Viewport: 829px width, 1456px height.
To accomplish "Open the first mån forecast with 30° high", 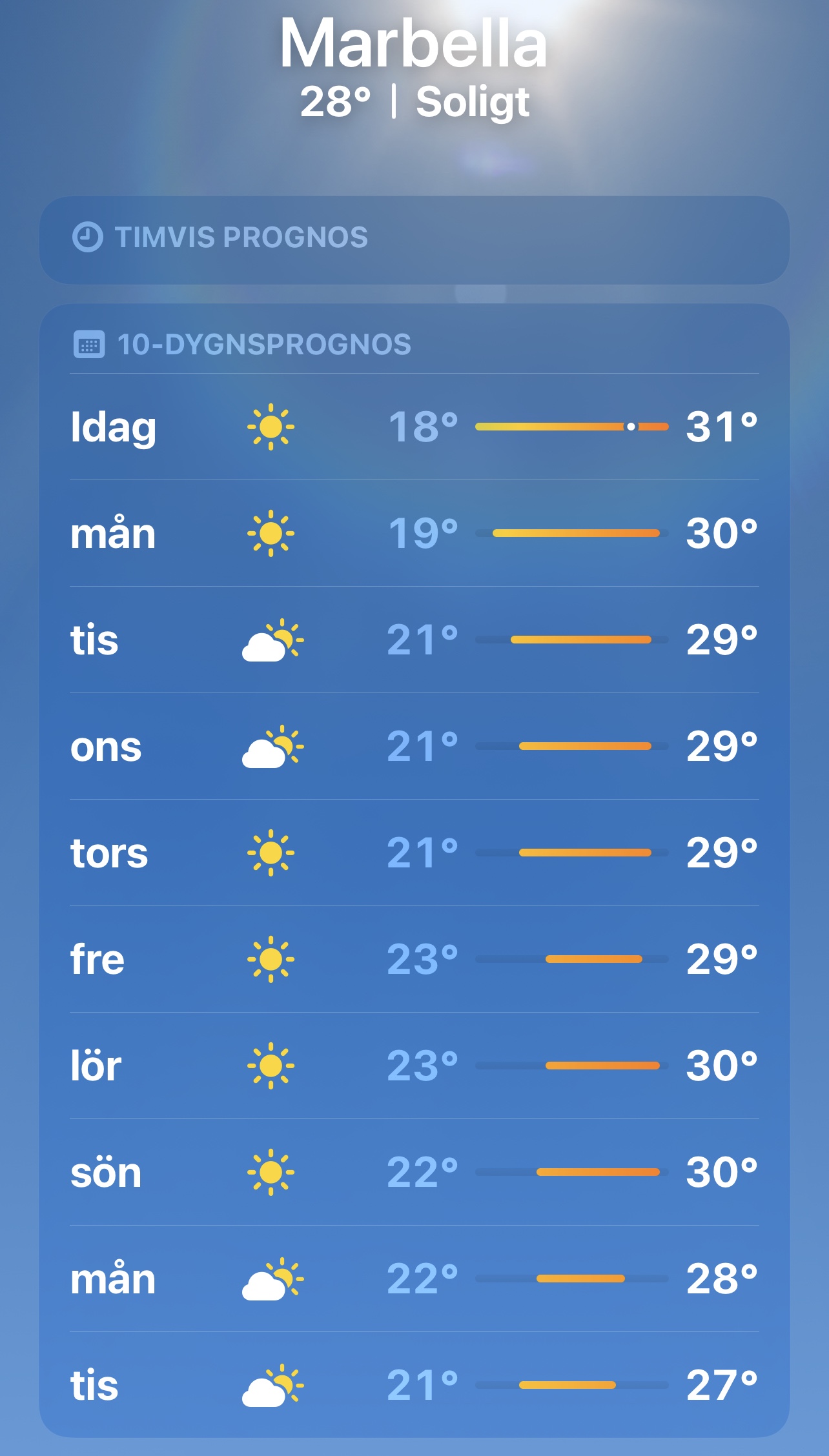I will [x=414, y=533].
